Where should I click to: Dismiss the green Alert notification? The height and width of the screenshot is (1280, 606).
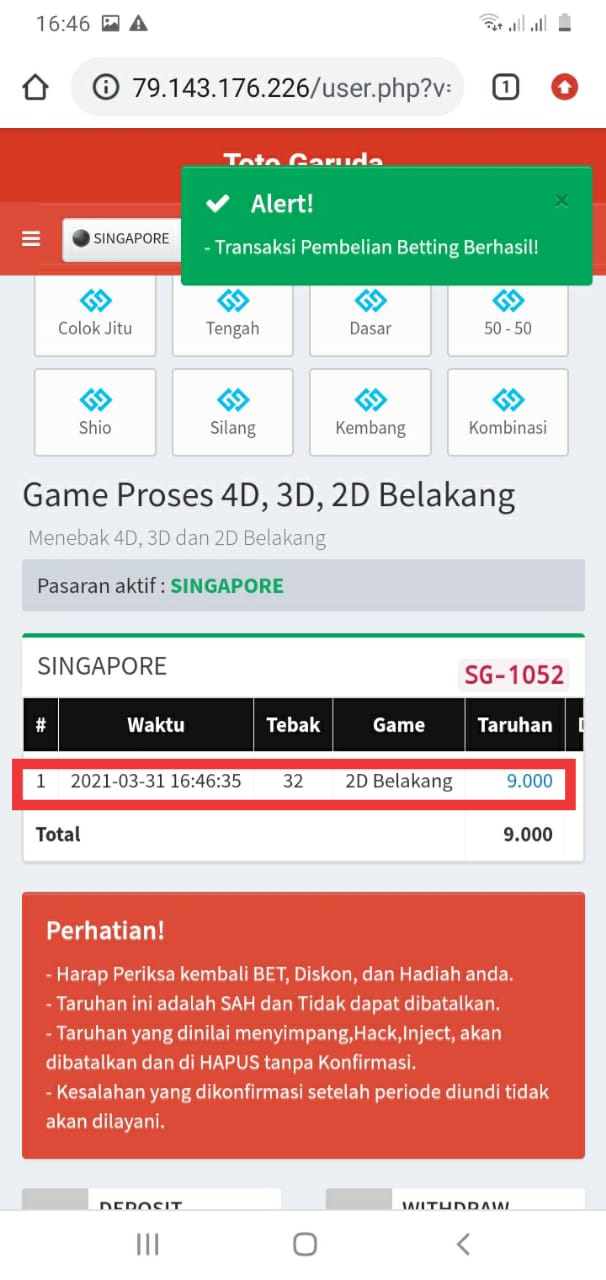[x=562, y=201]
